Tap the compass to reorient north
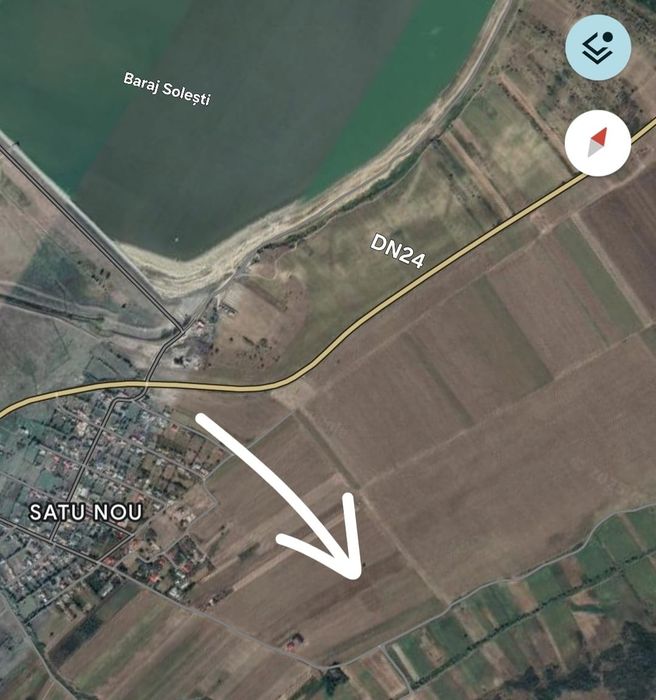Image resolution: width=656 pixels, height=700 pixels. [597, 143]
